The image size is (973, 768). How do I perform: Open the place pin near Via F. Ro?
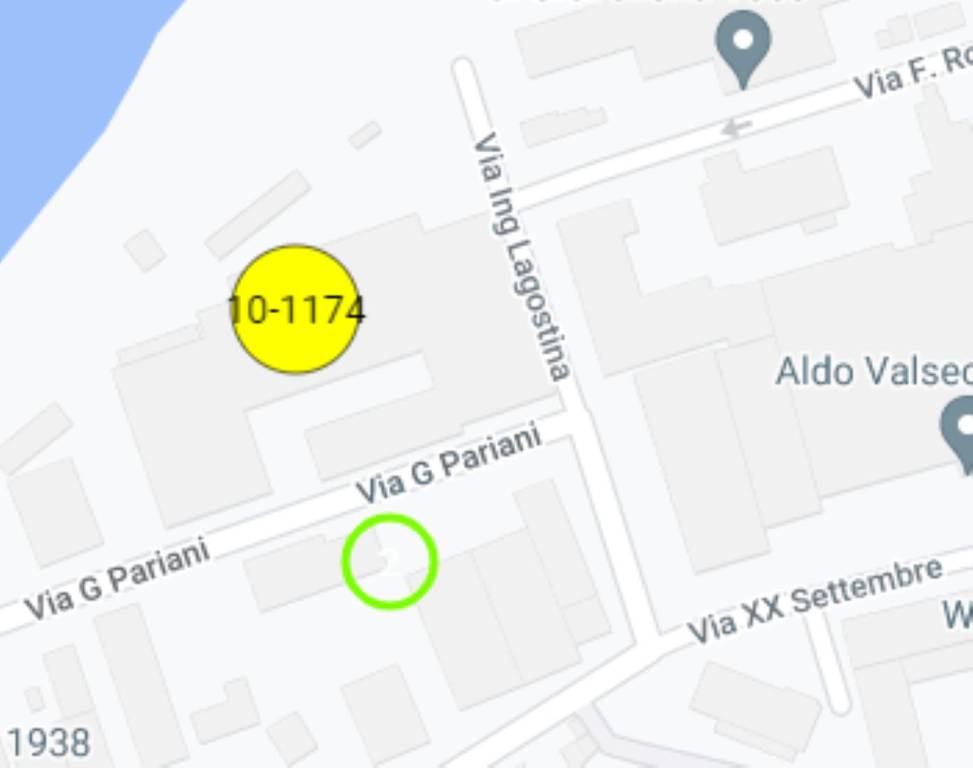(743, 45)
